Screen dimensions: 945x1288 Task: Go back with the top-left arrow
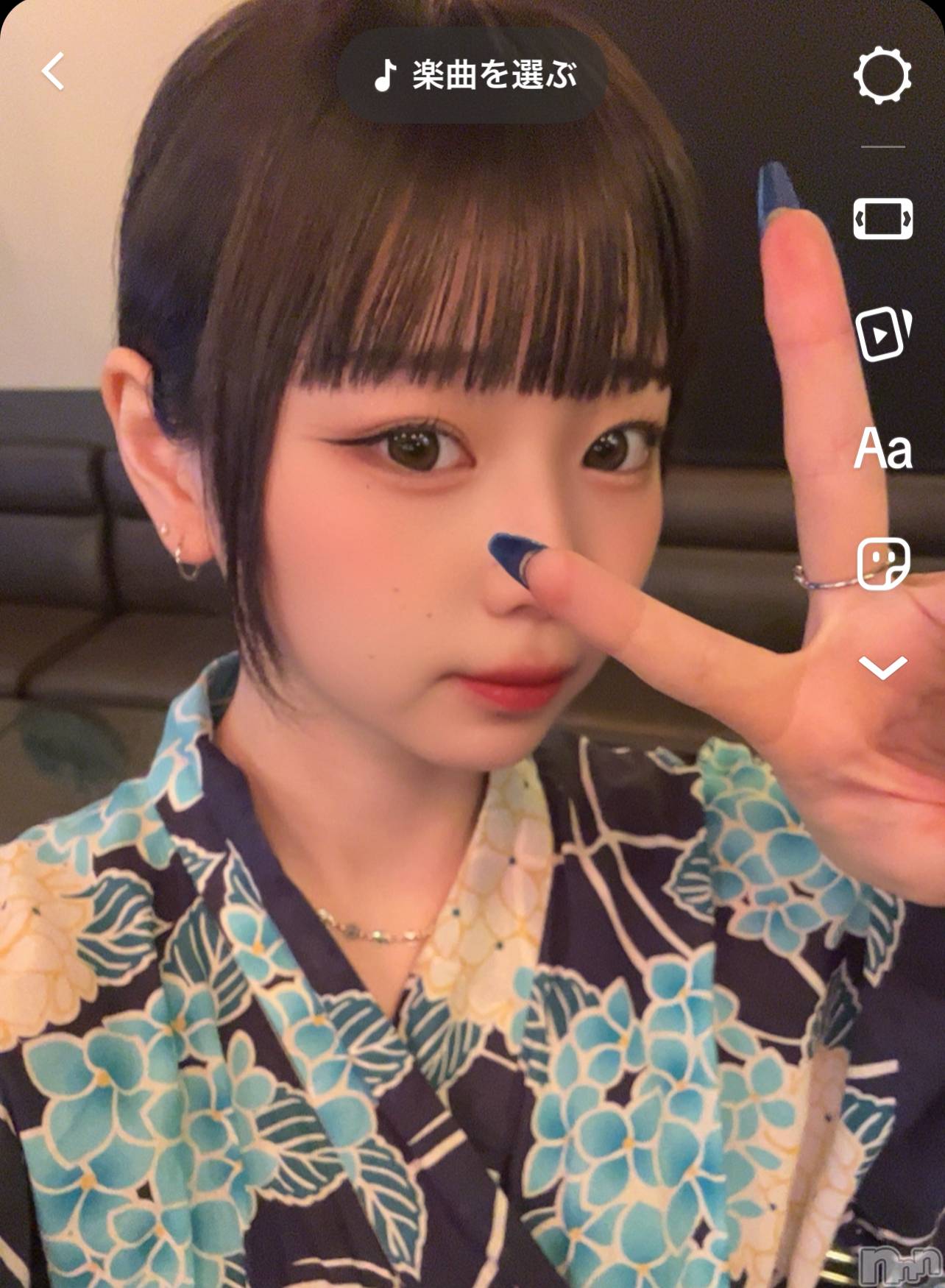53,71
